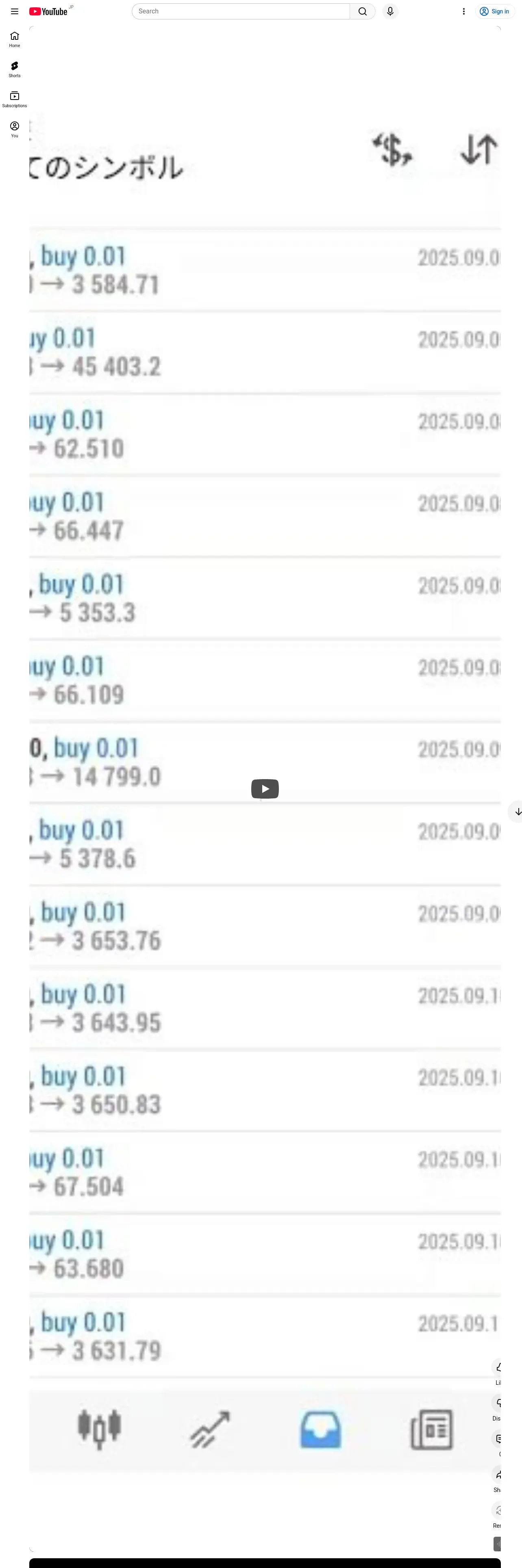522x1568 pixels.
Task: Open the YouTube guide menu
Action: tap(15, 11)
